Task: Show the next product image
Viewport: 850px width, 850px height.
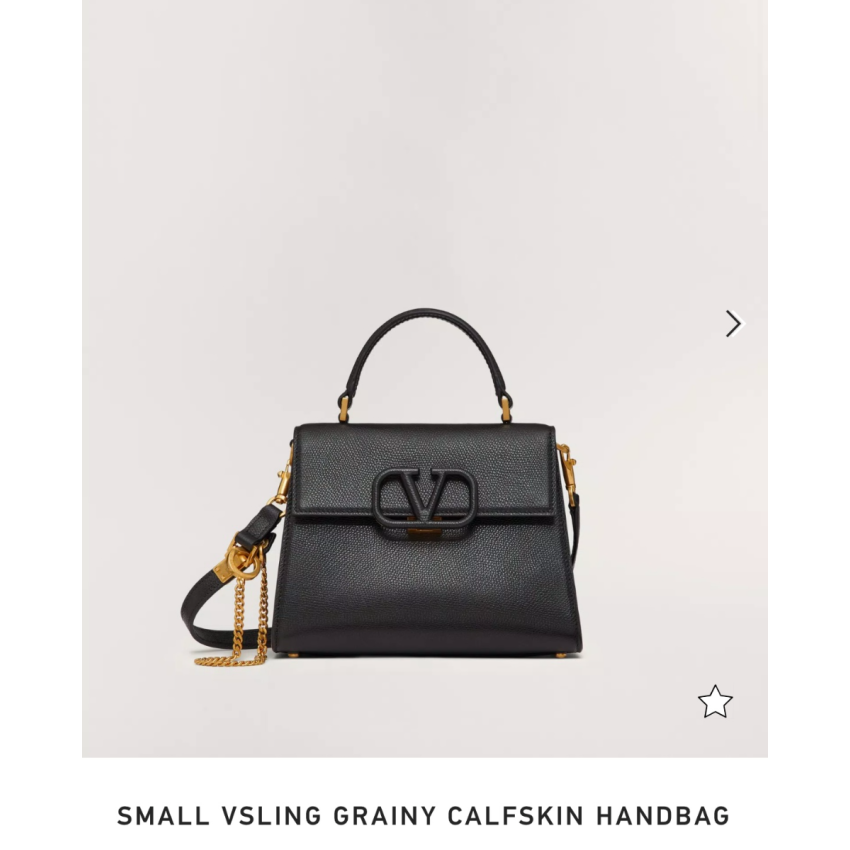Action: (x=734, y=323)
